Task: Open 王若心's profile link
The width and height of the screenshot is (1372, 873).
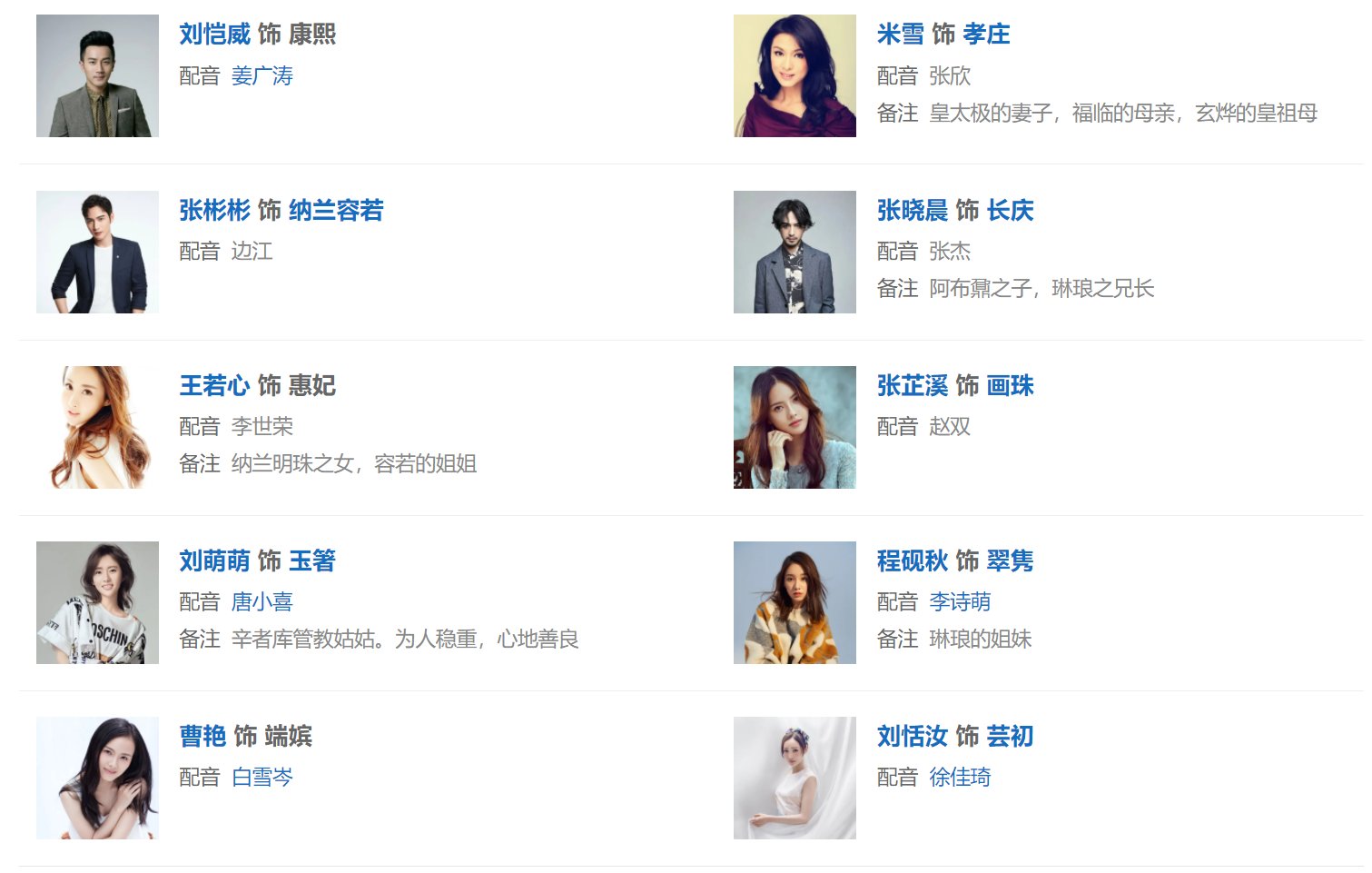Action: pyautogui.click(x=214, y=386)
